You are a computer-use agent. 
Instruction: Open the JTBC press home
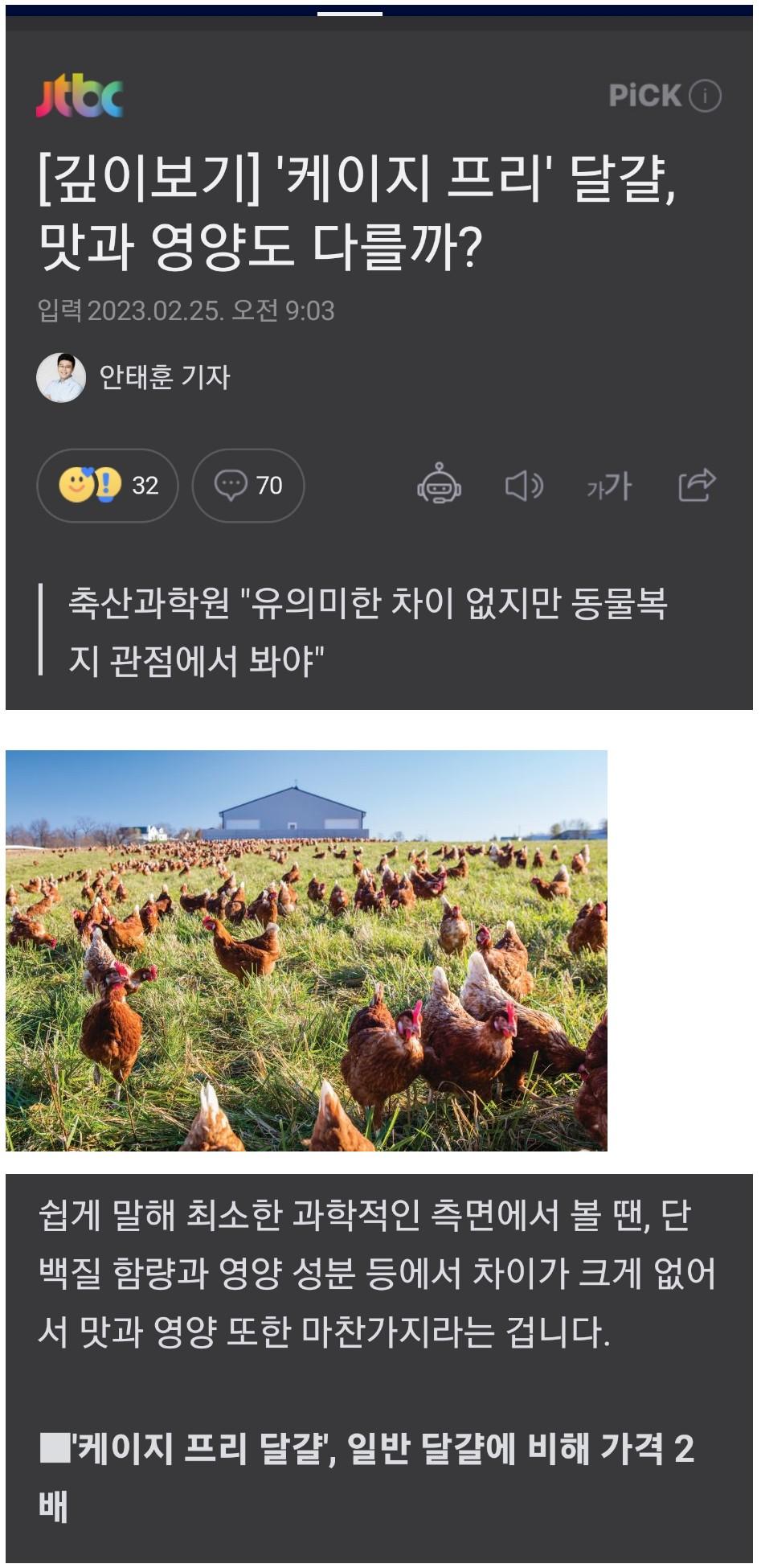tap(80, 97)
